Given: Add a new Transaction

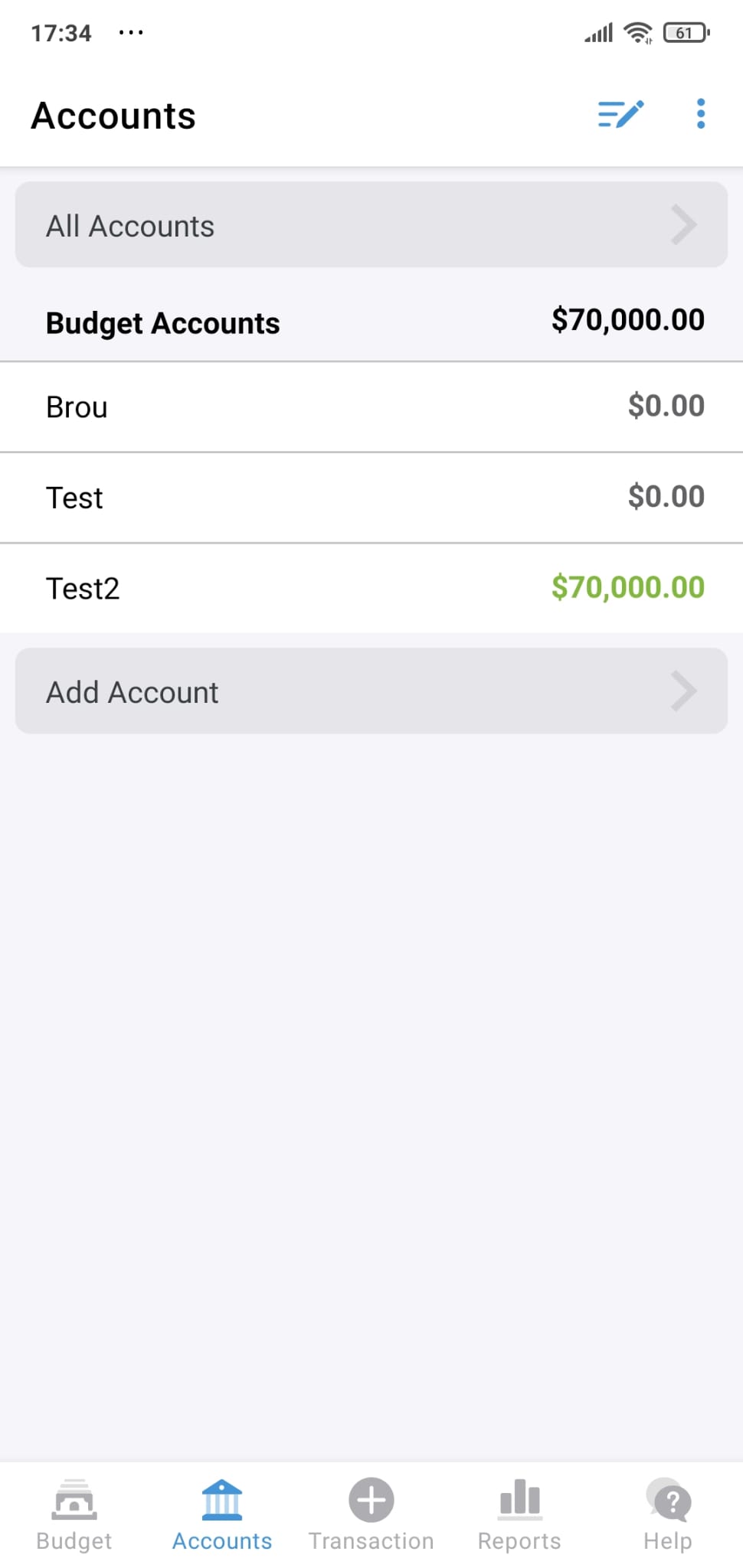Looking at the screenshot, I should point(371,1515).
